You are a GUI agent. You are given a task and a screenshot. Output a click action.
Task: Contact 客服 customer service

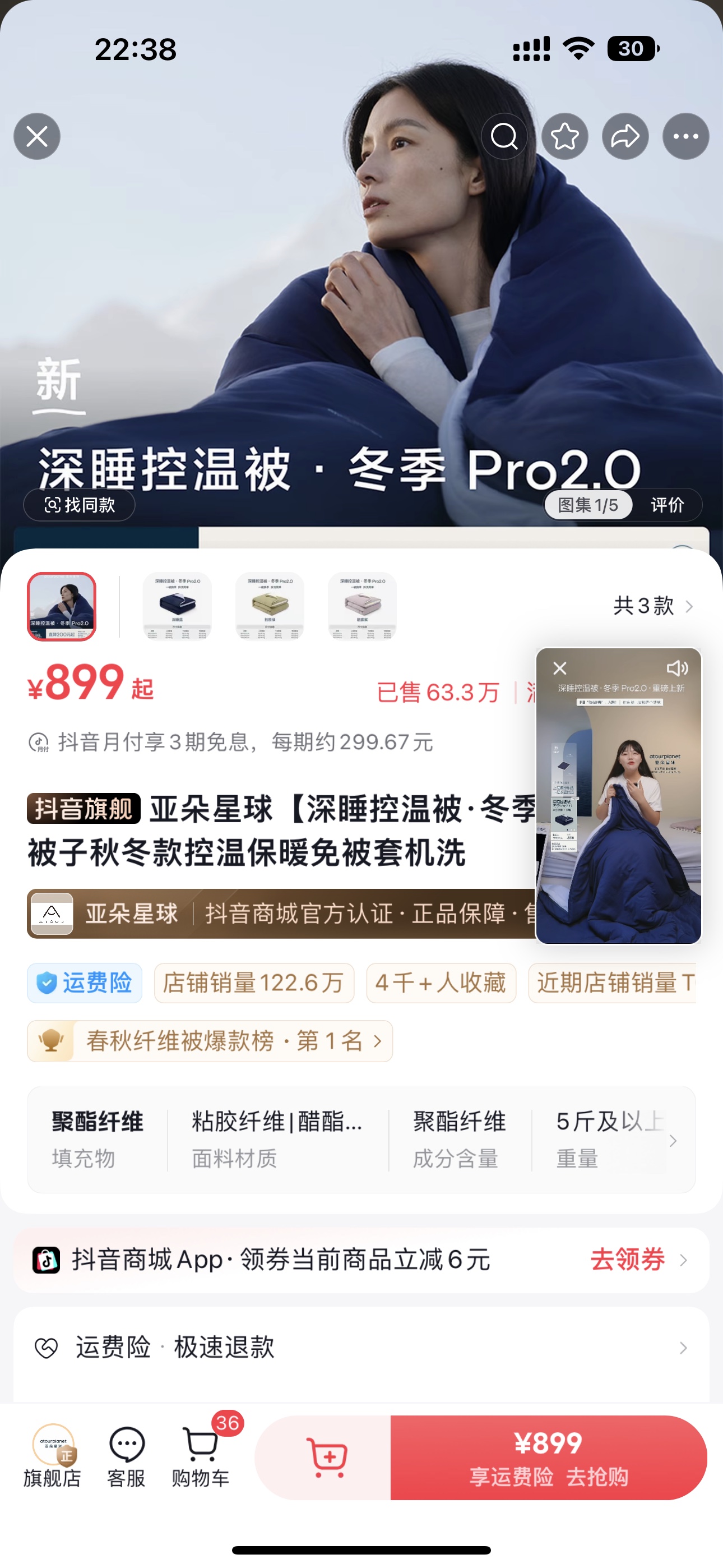pyautogui.click(x=127, y=1456)
